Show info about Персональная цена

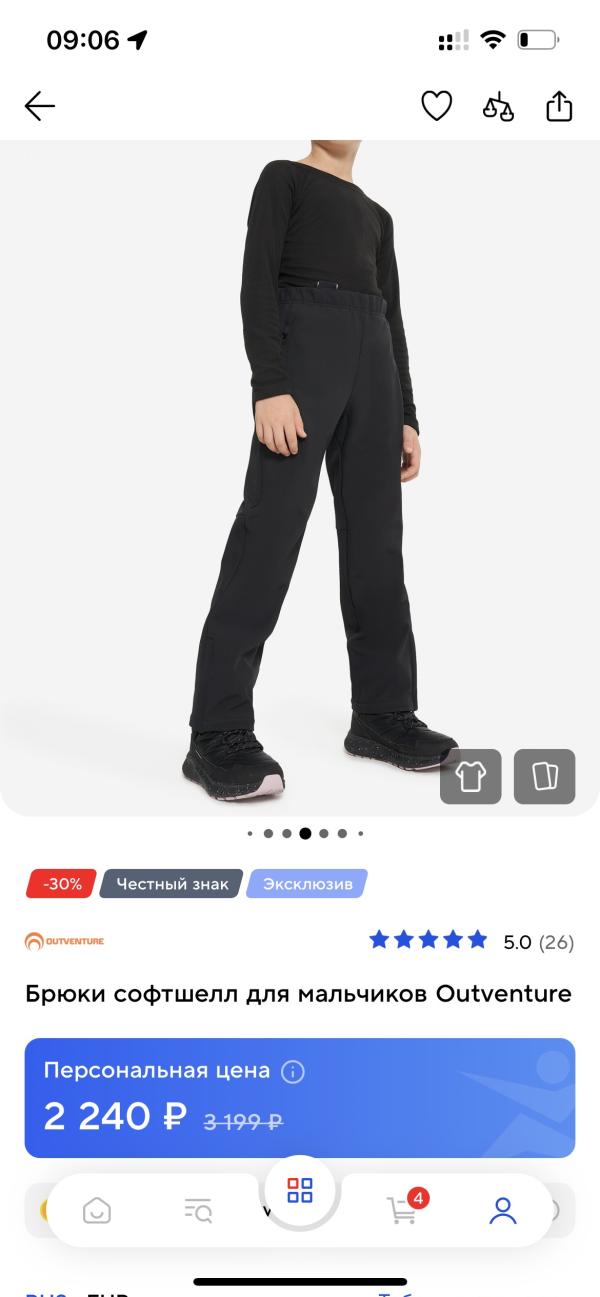pyautogui.click(x=293, y=1072)
